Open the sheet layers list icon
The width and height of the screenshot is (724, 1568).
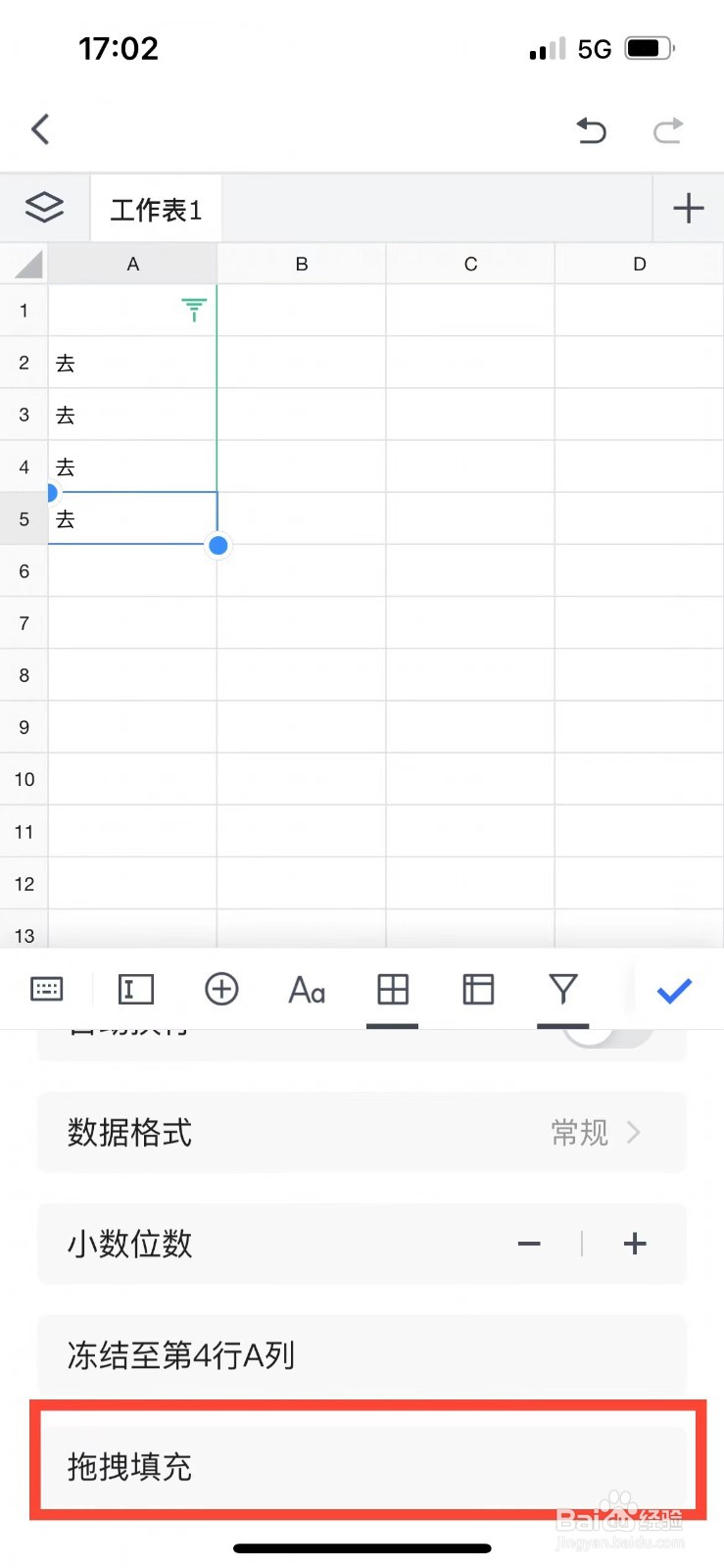(x=44, y=208)
